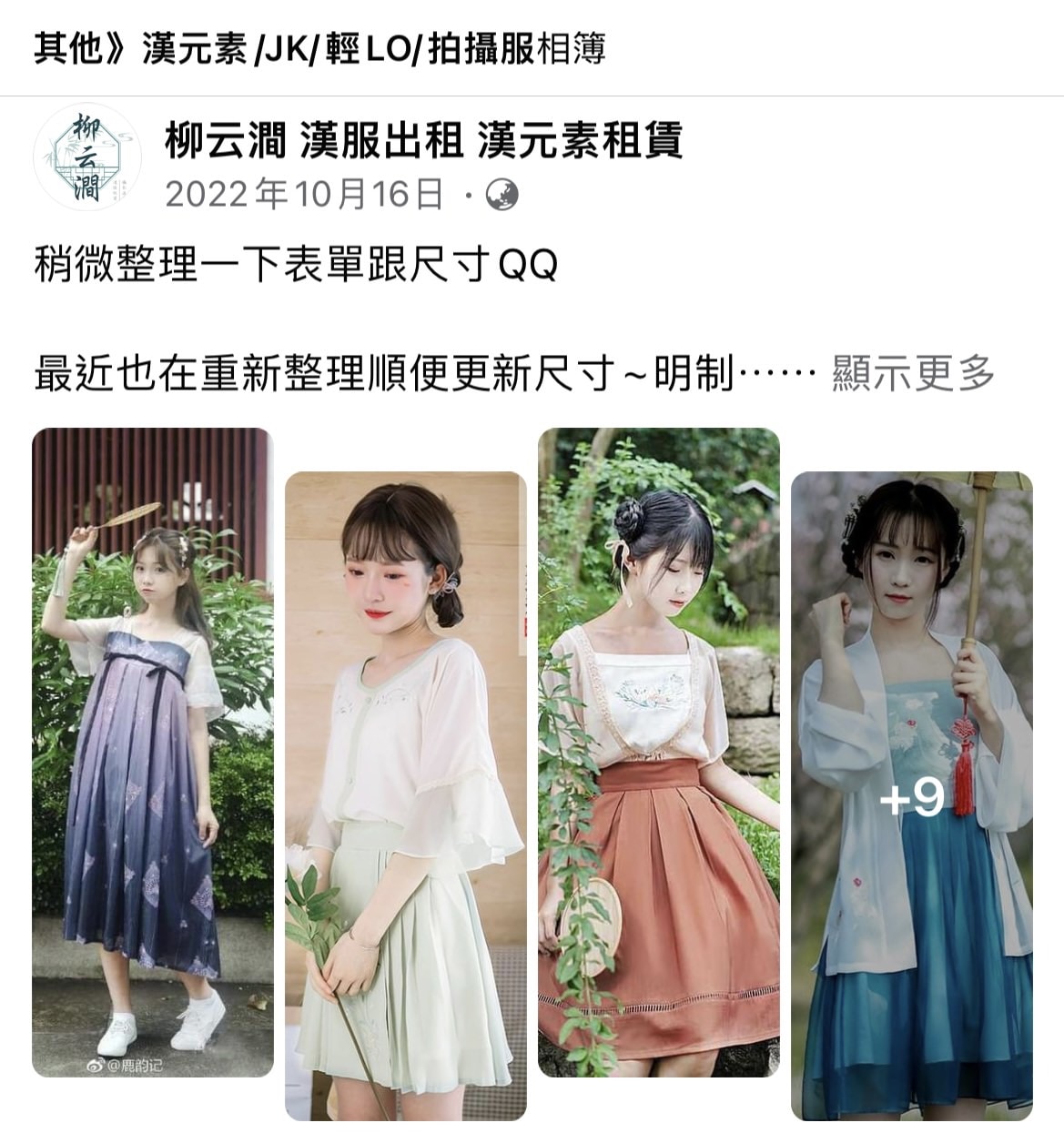Tap the post date 2022年10月16日
Screen dimensions: 1064x1143
[x=304, y=194]
